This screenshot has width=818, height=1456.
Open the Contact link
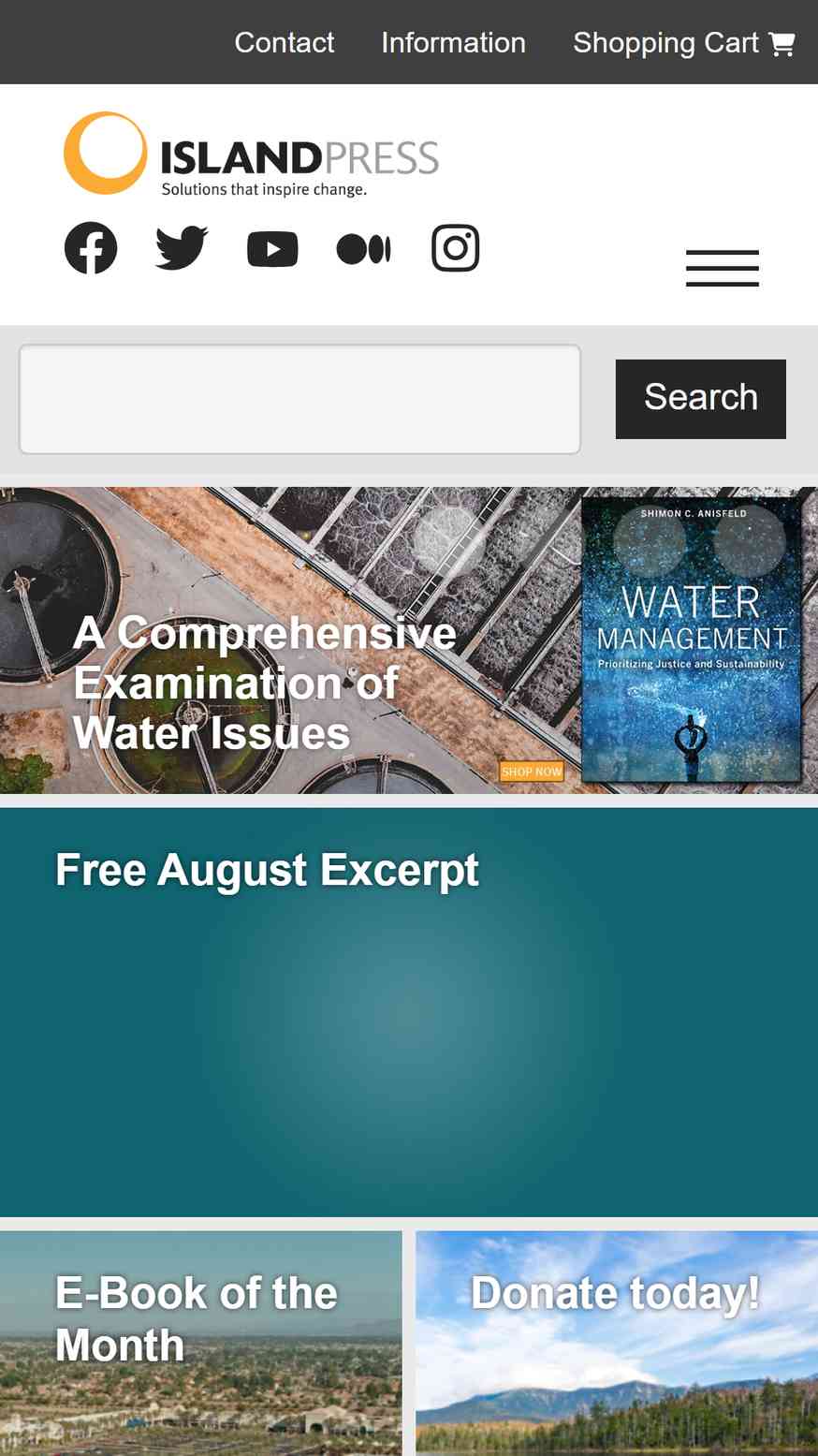[x=284, y=42]
